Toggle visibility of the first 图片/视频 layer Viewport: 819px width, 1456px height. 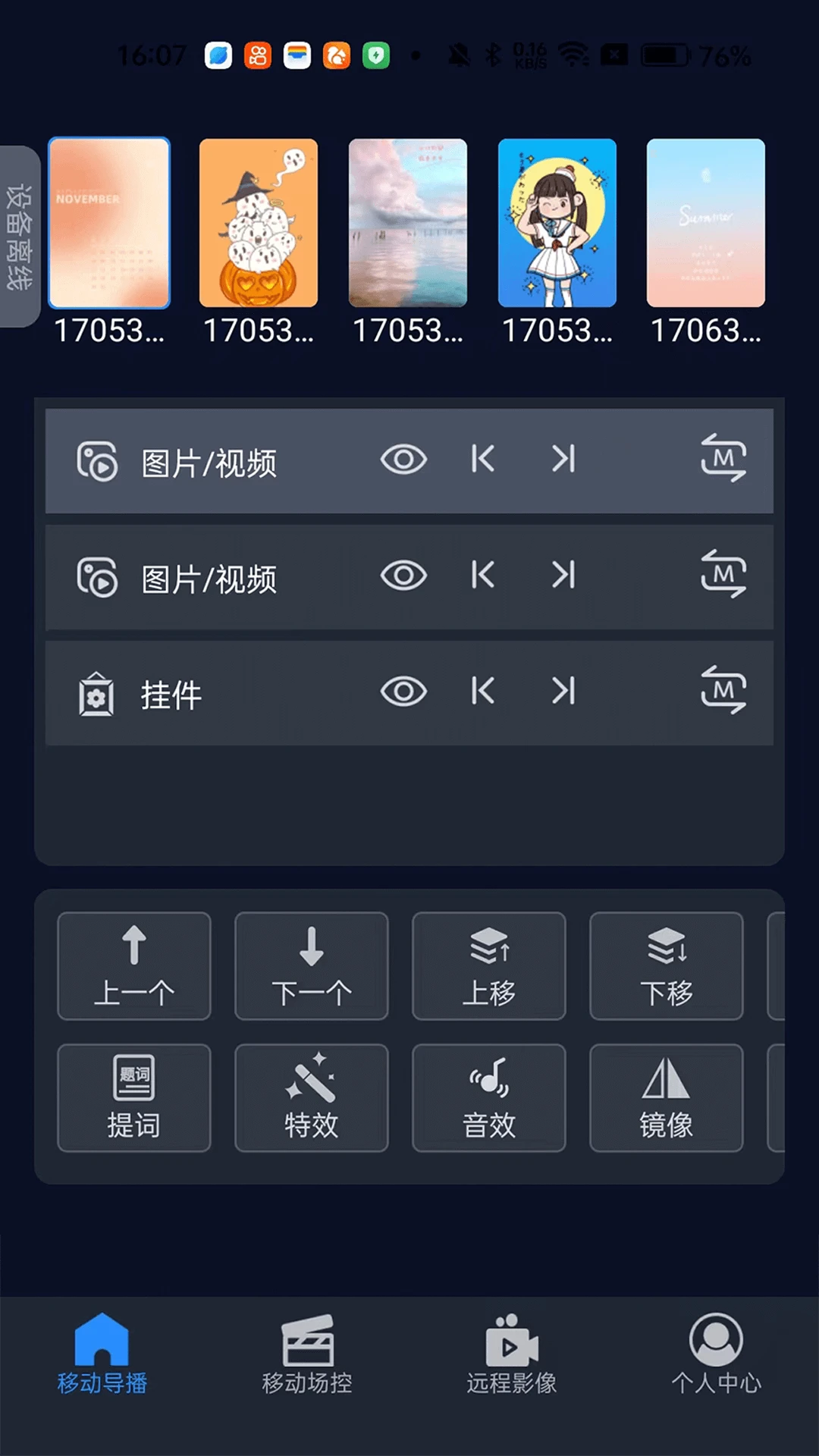click(404, 460)
